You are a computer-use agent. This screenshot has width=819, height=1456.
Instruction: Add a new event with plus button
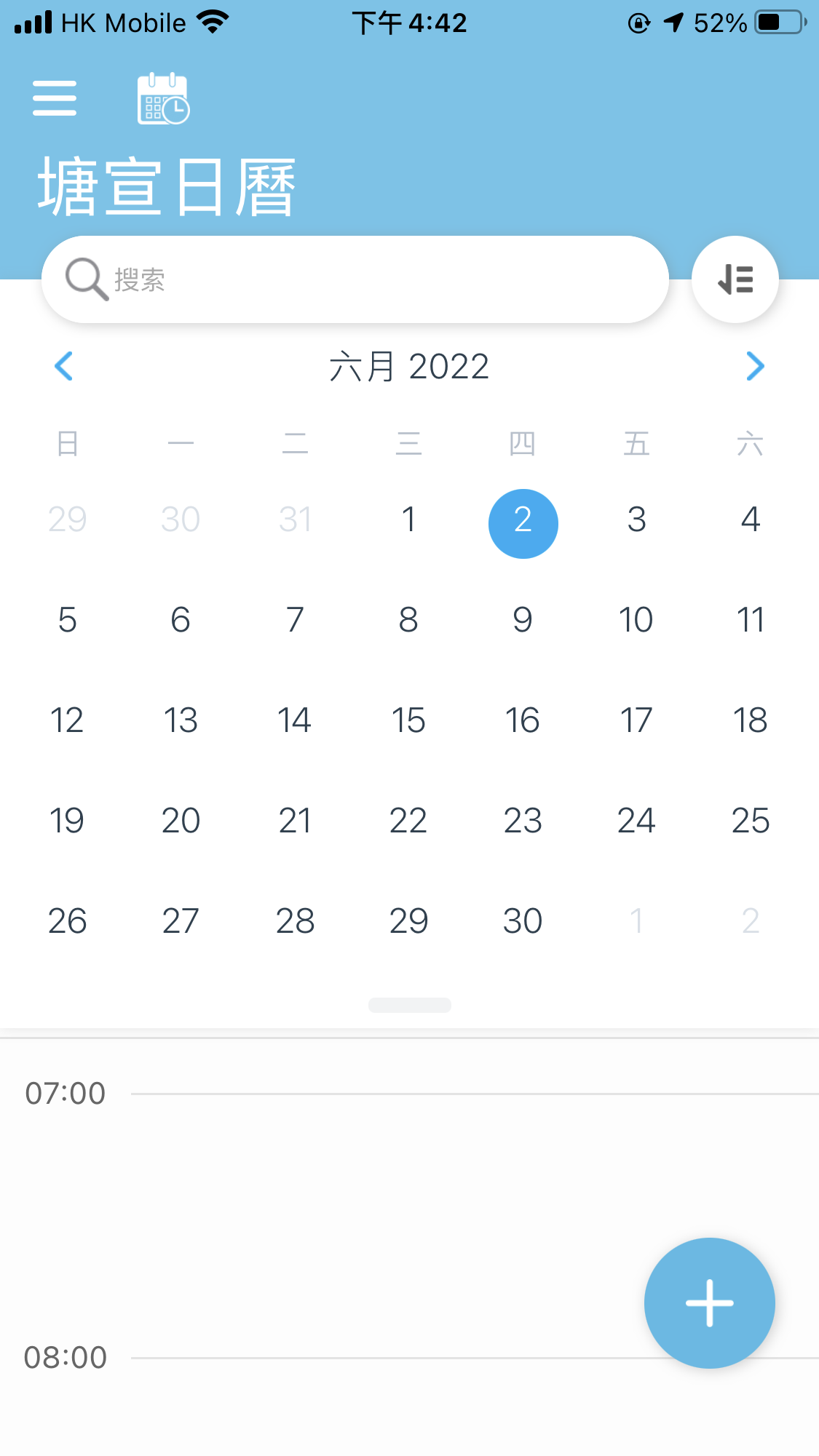point(710,1303)
